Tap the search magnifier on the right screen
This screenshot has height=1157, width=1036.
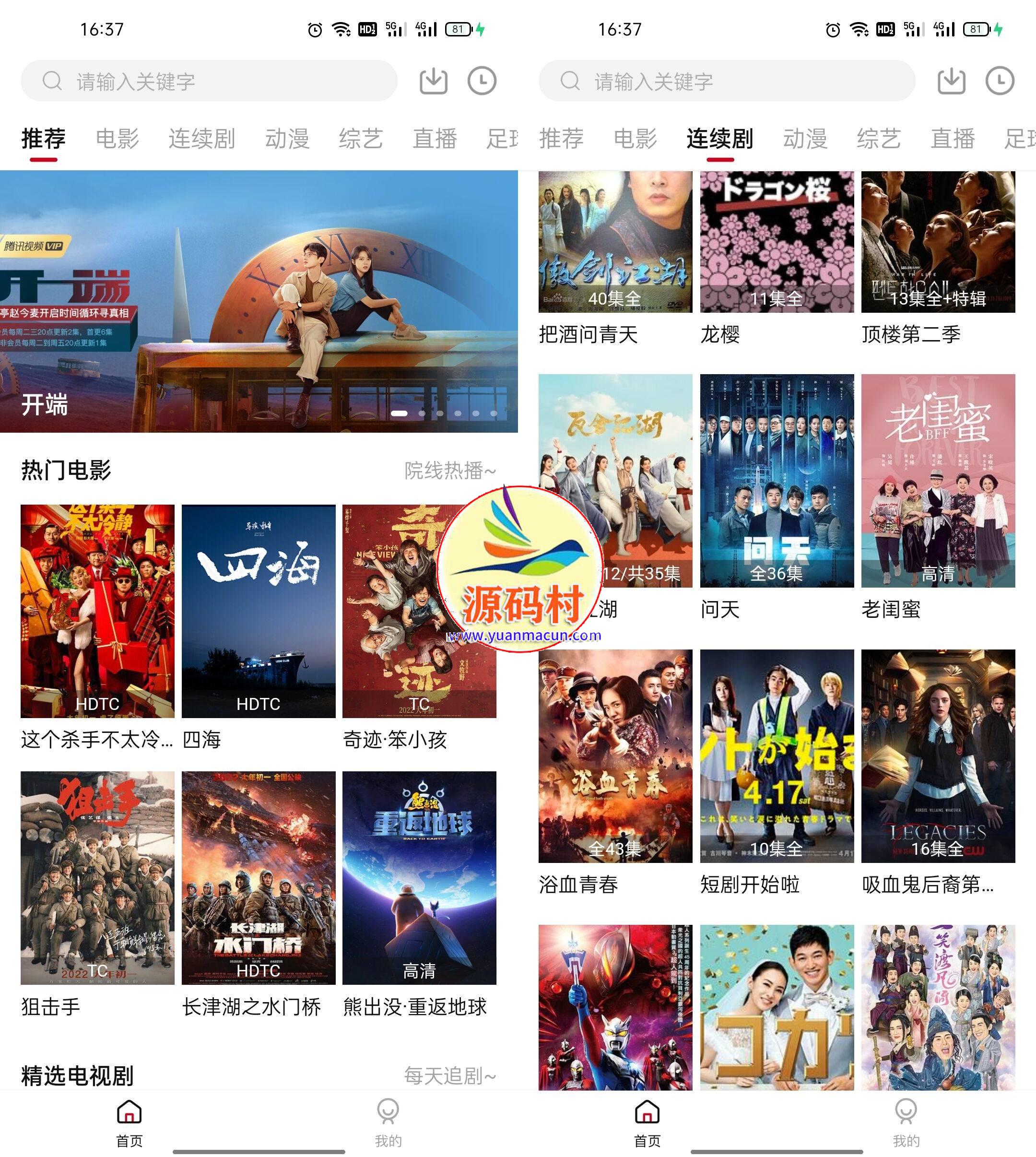571,81
